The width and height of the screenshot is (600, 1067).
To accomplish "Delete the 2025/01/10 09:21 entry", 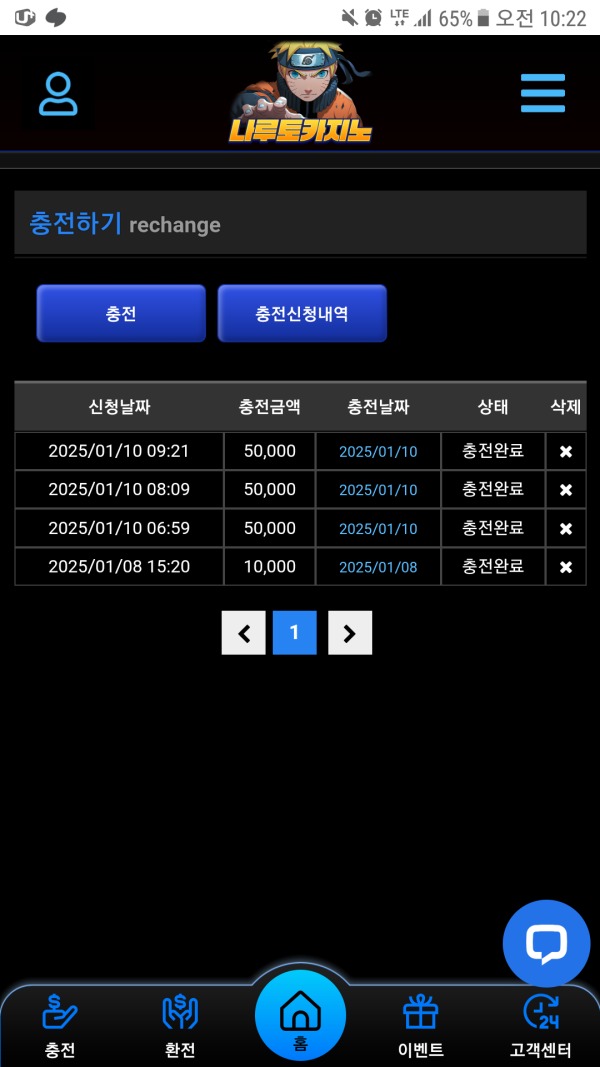I will click(566, 452).
